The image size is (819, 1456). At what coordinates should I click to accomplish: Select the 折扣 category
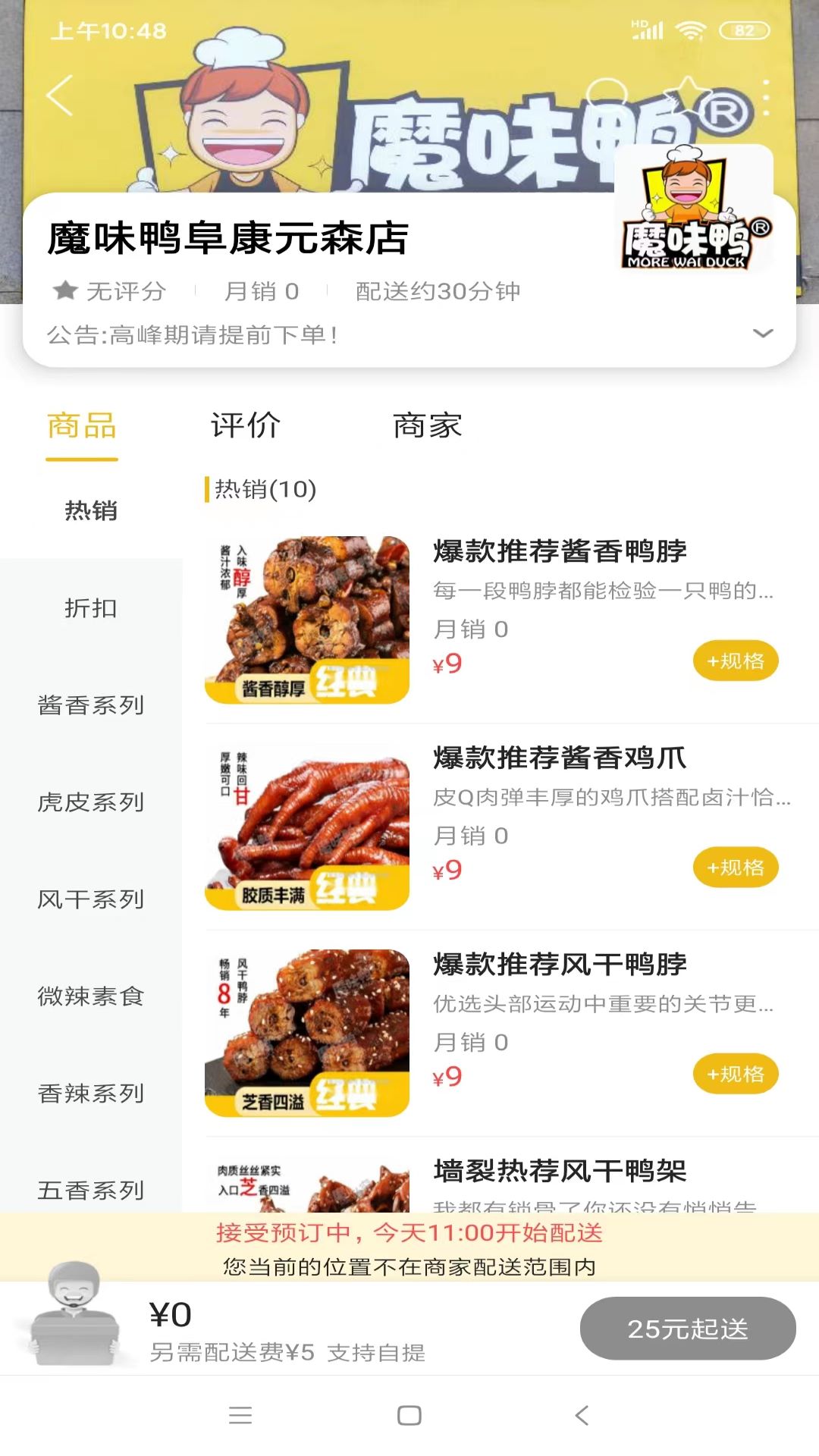click(x=91, y=608)
